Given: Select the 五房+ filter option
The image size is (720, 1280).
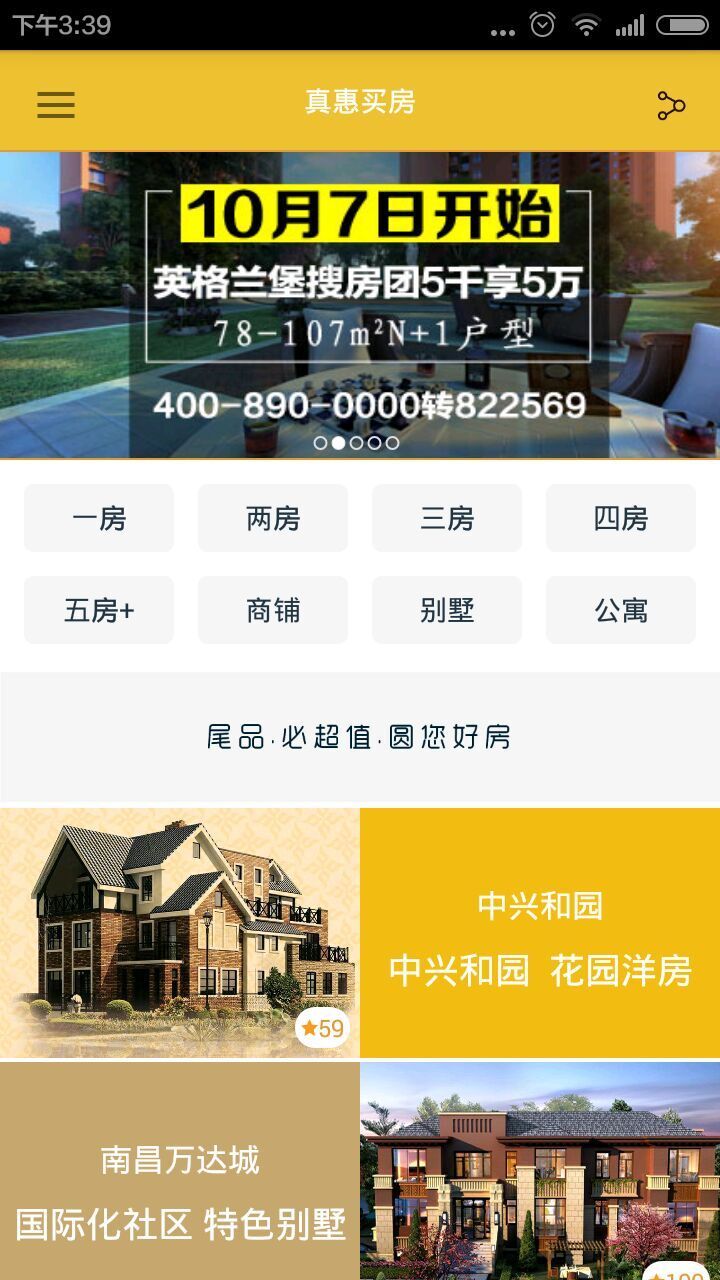Looking at the screenshot, I should (98, 610).
